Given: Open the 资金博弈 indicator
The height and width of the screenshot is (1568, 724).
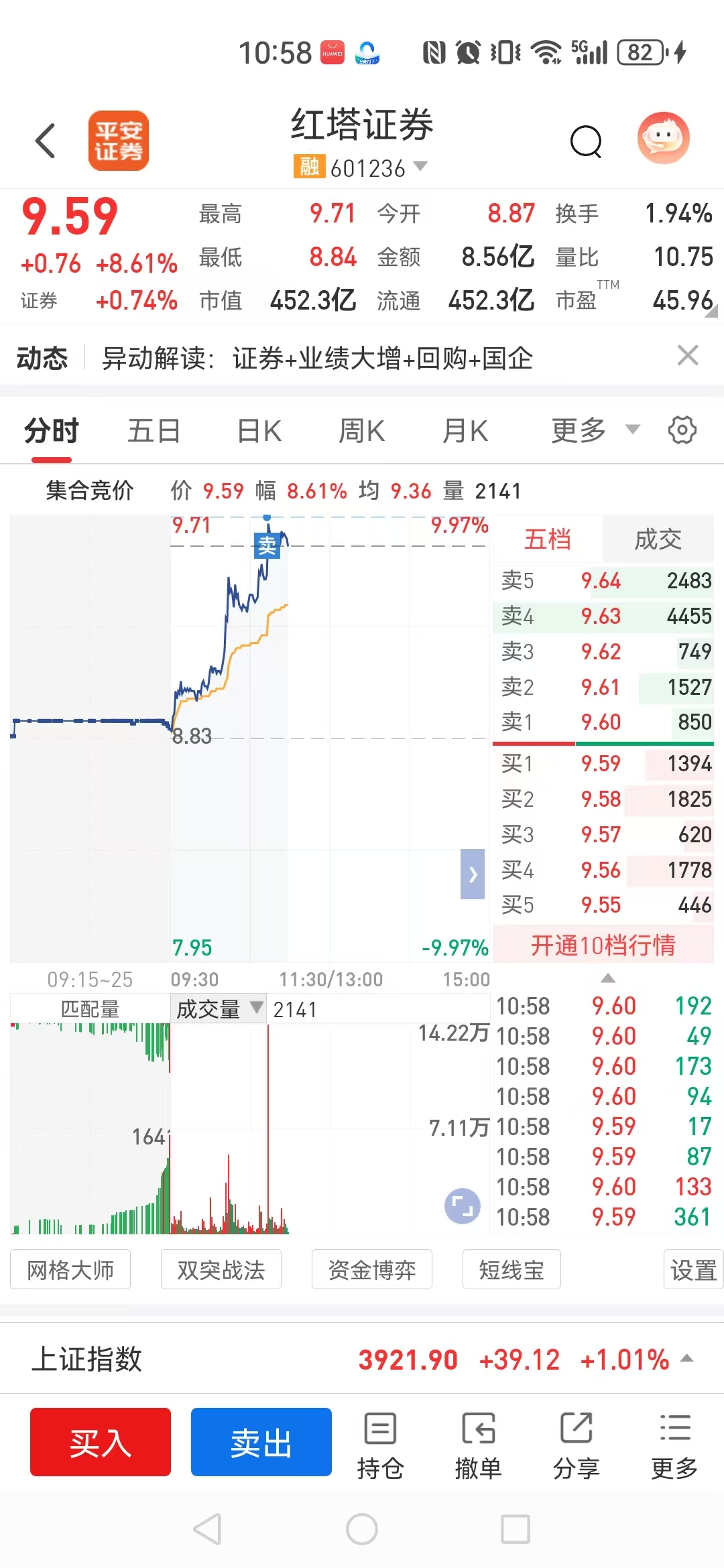Looking at the screenshot, I should [x=372, y=1269].
